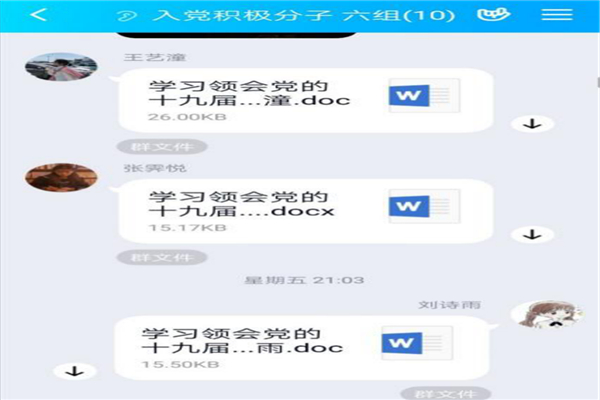The width and height of the screenshot is (600, 400).
Task: Tap 群文件 tag under 张霁悦's file
Action: click(161, 257)
